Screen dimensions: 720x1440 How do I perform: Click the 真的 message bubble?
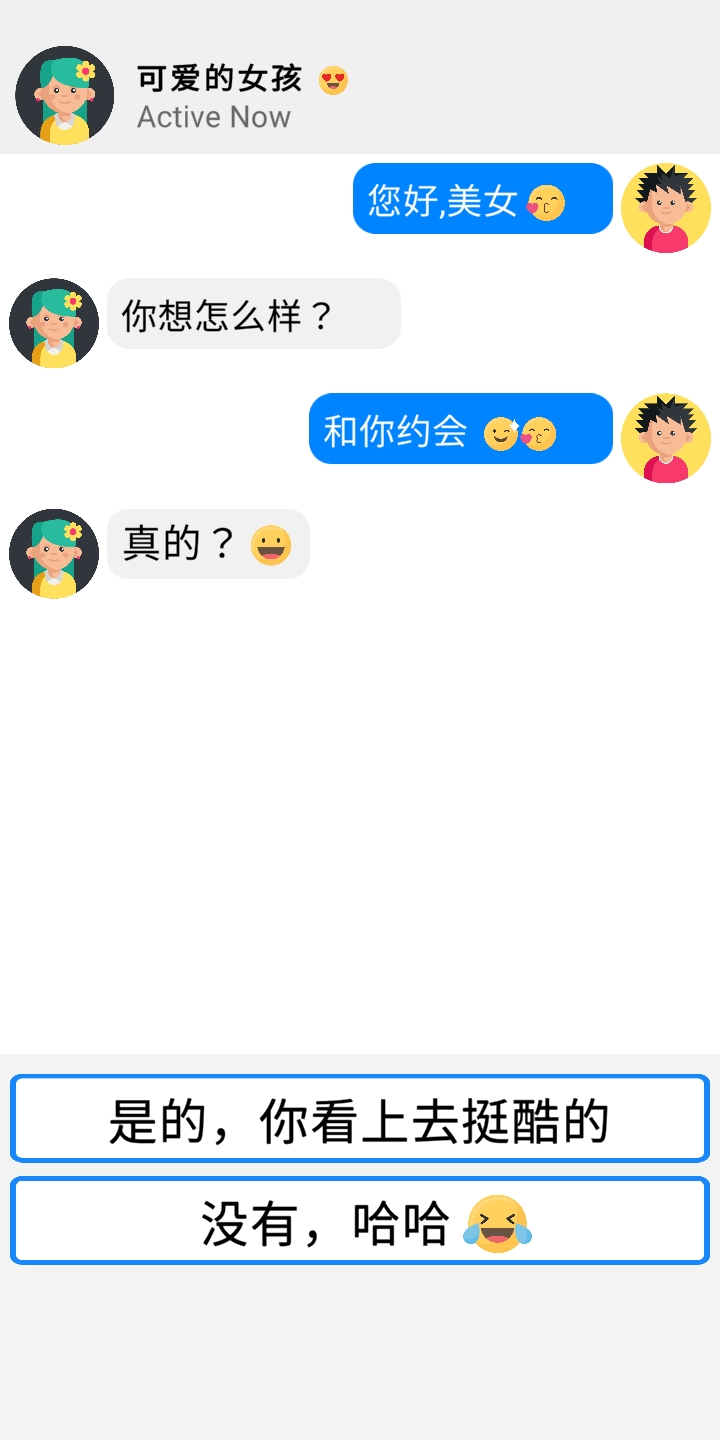coord(208,543)
